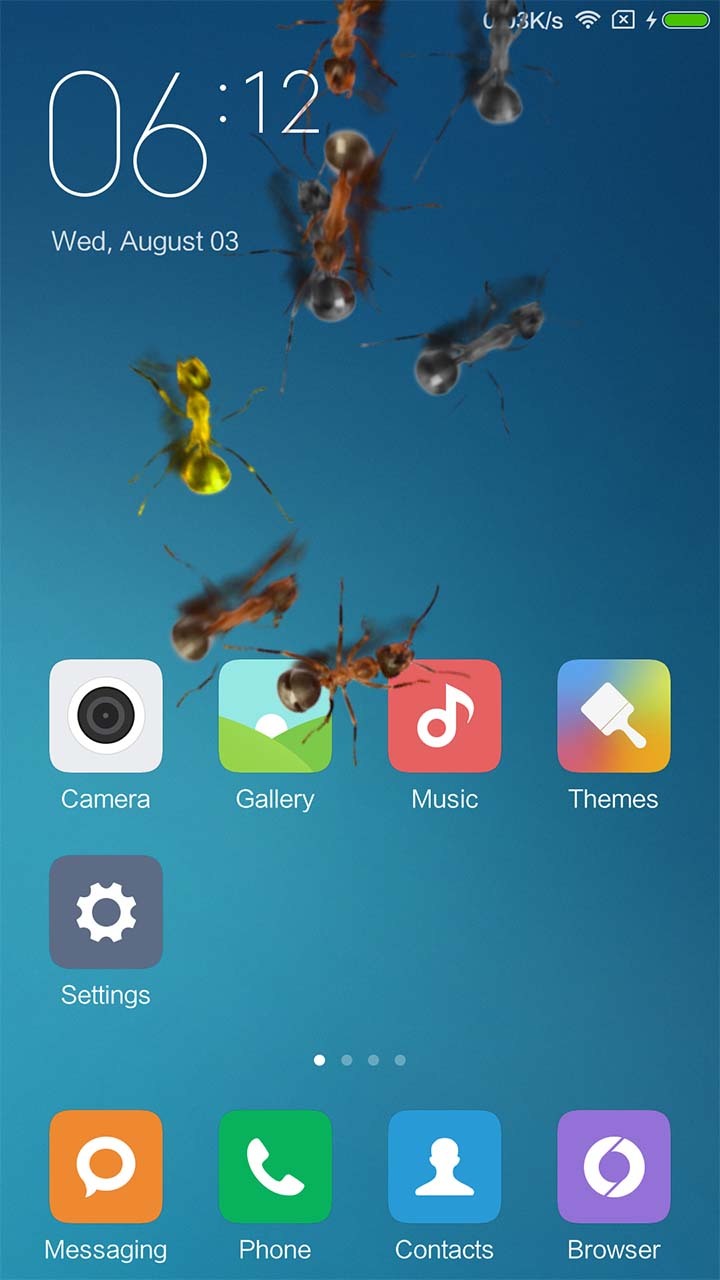This screenshot has width=720, height=1280.
Task: Launch the Gallery app
Action: pos(275,716)
